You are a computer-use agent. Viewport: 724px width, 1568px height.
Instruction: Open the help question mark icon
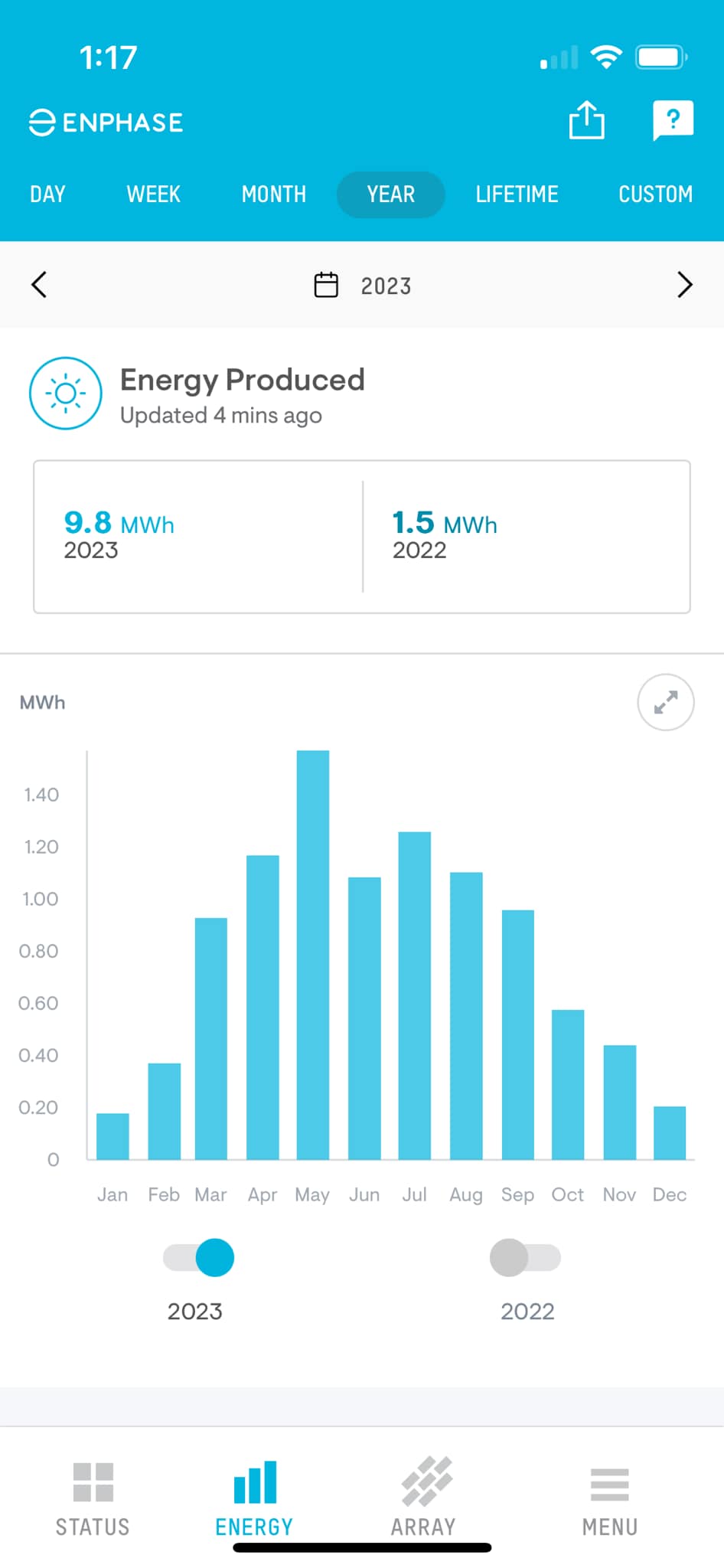tap(673, 120)
